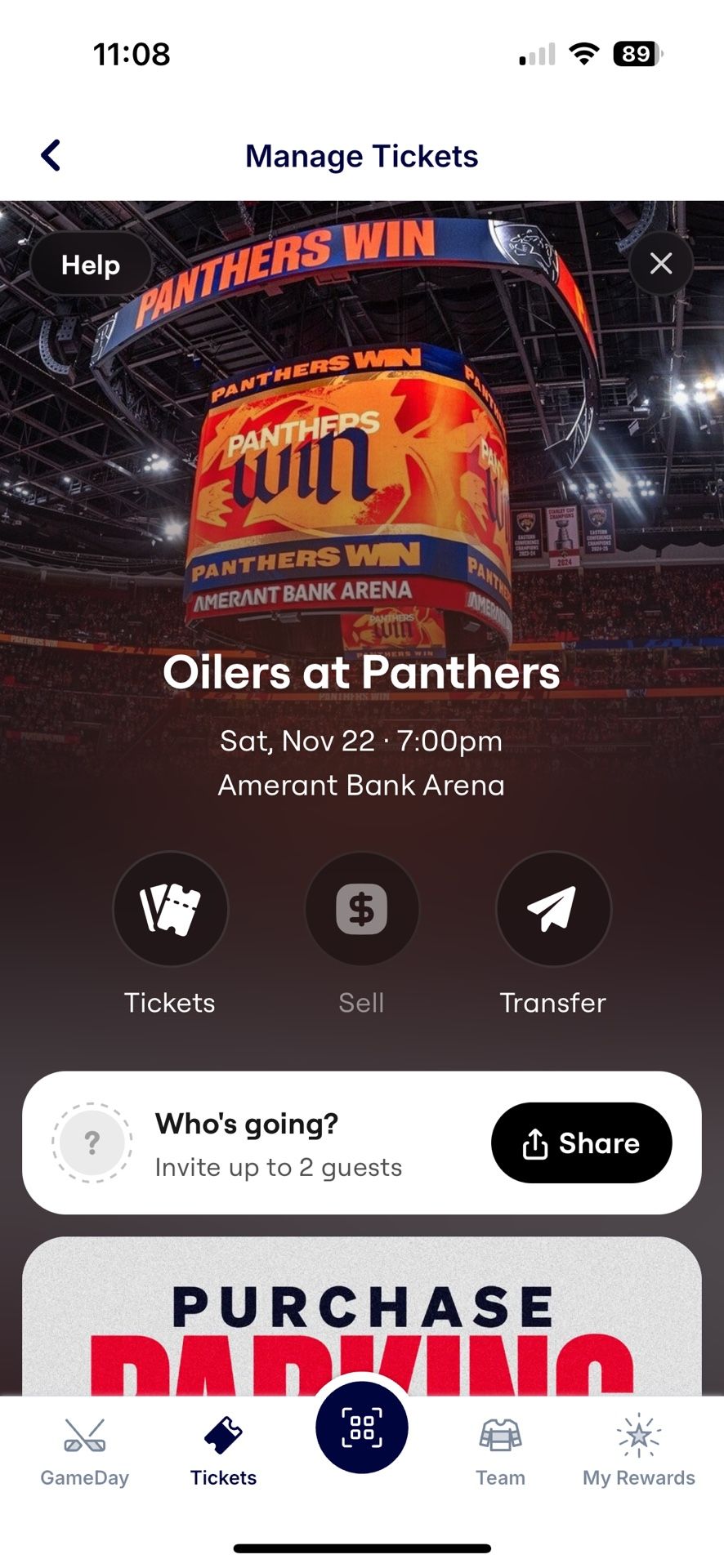Open the Purchase Parking banner
The image size is (724, 1568).
(362, 1323)
